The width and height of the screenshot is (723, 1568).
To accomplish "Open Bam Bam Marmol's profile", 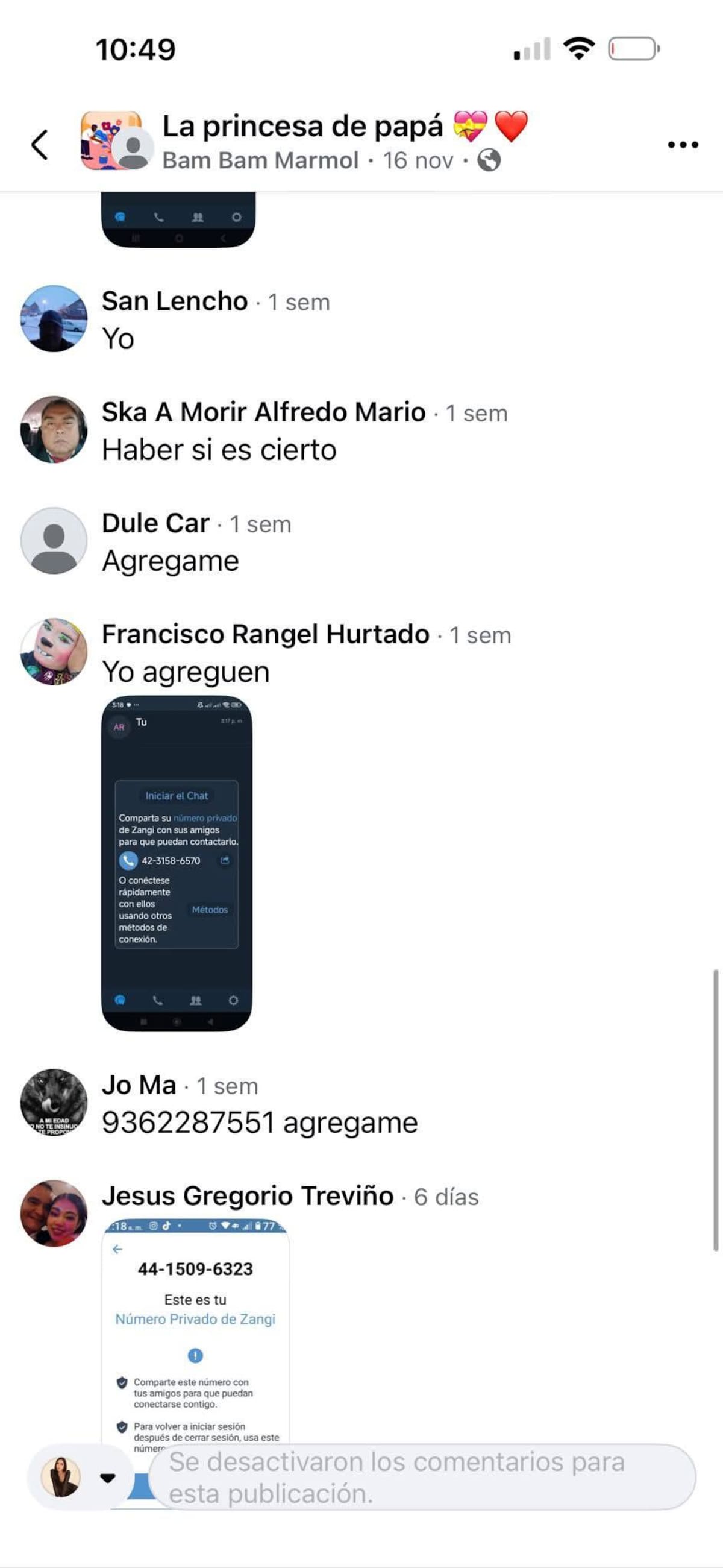I will tap(260, 161).
